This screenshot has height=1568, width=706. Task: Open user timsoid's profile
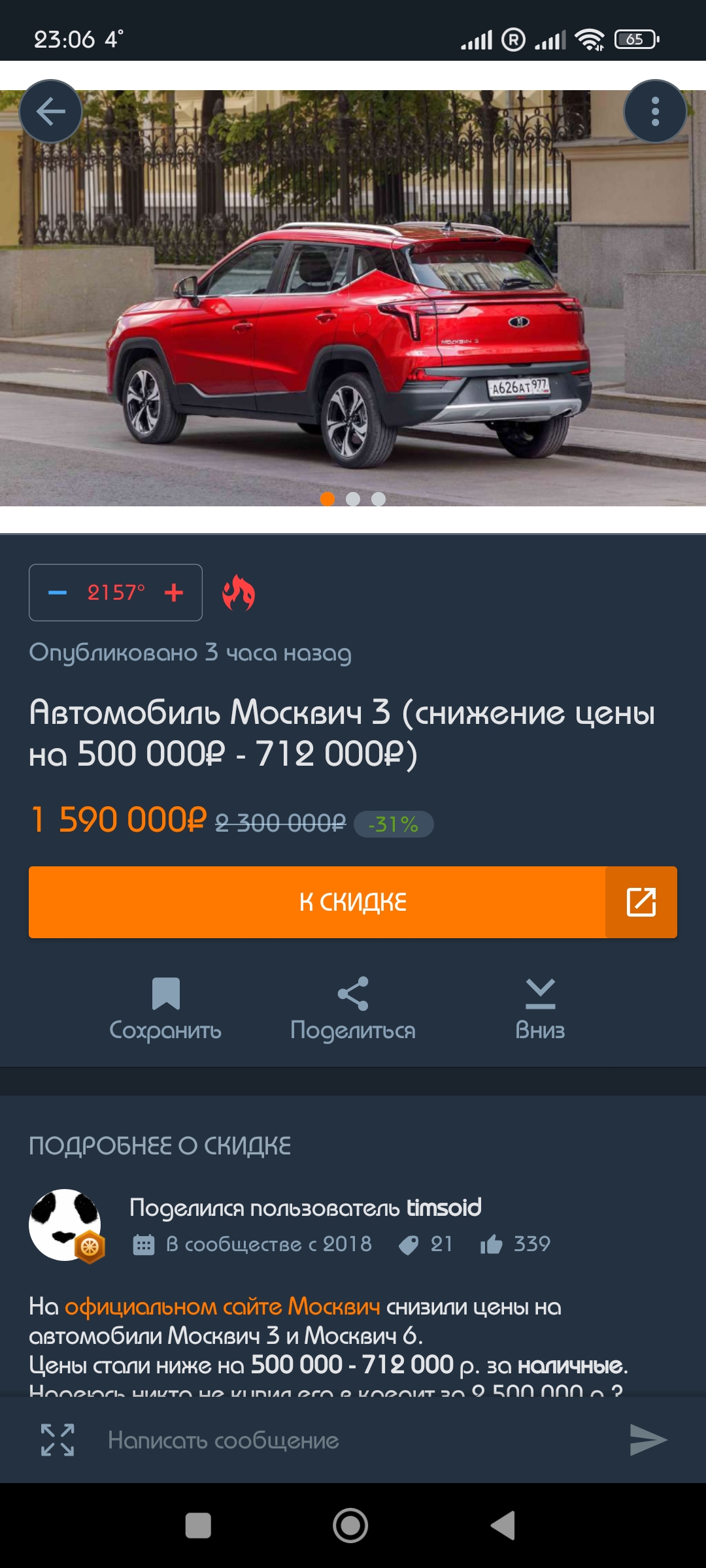click(x=443, y=1207)
